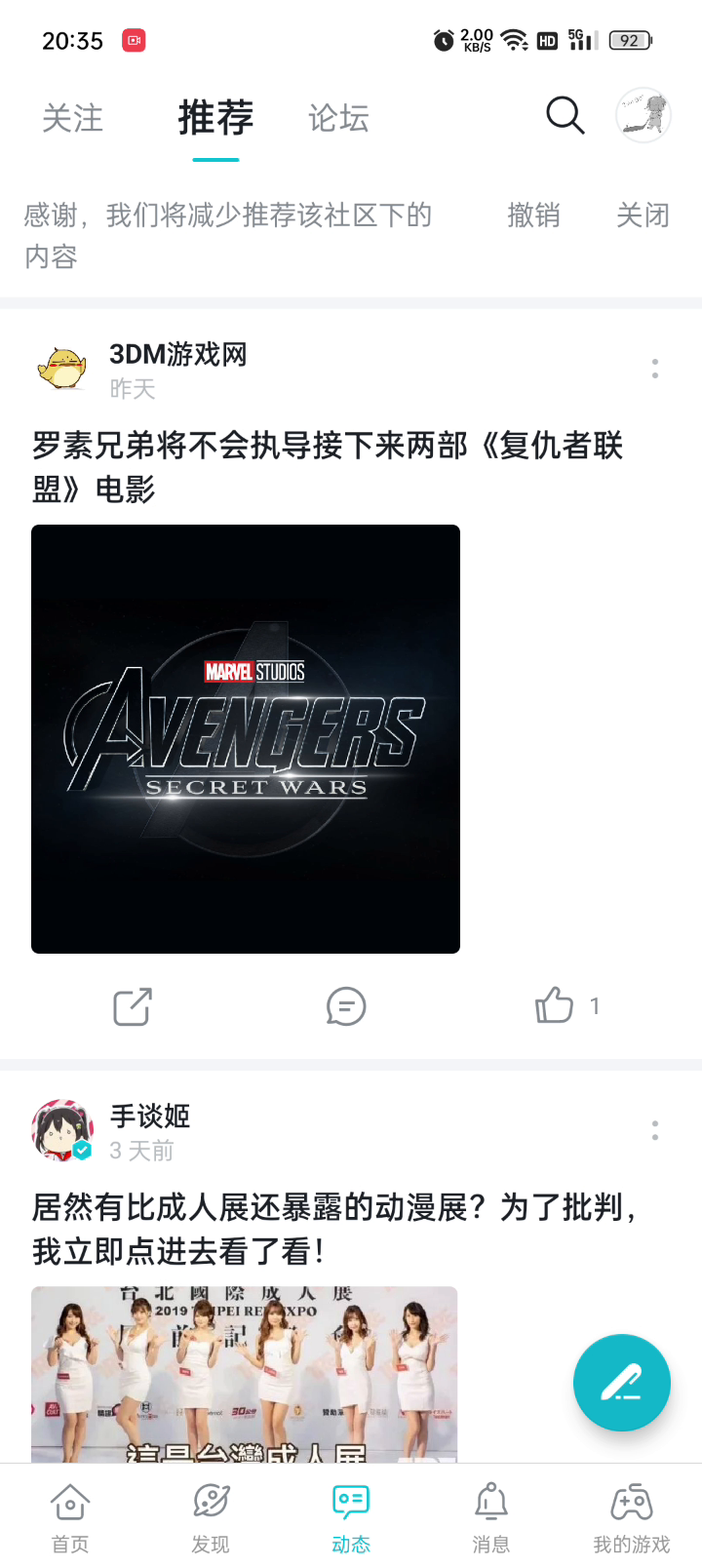Viewport: 702px width, 1568px height.
Task: Share the 3DM游戏网 post
Action: 133,1006
